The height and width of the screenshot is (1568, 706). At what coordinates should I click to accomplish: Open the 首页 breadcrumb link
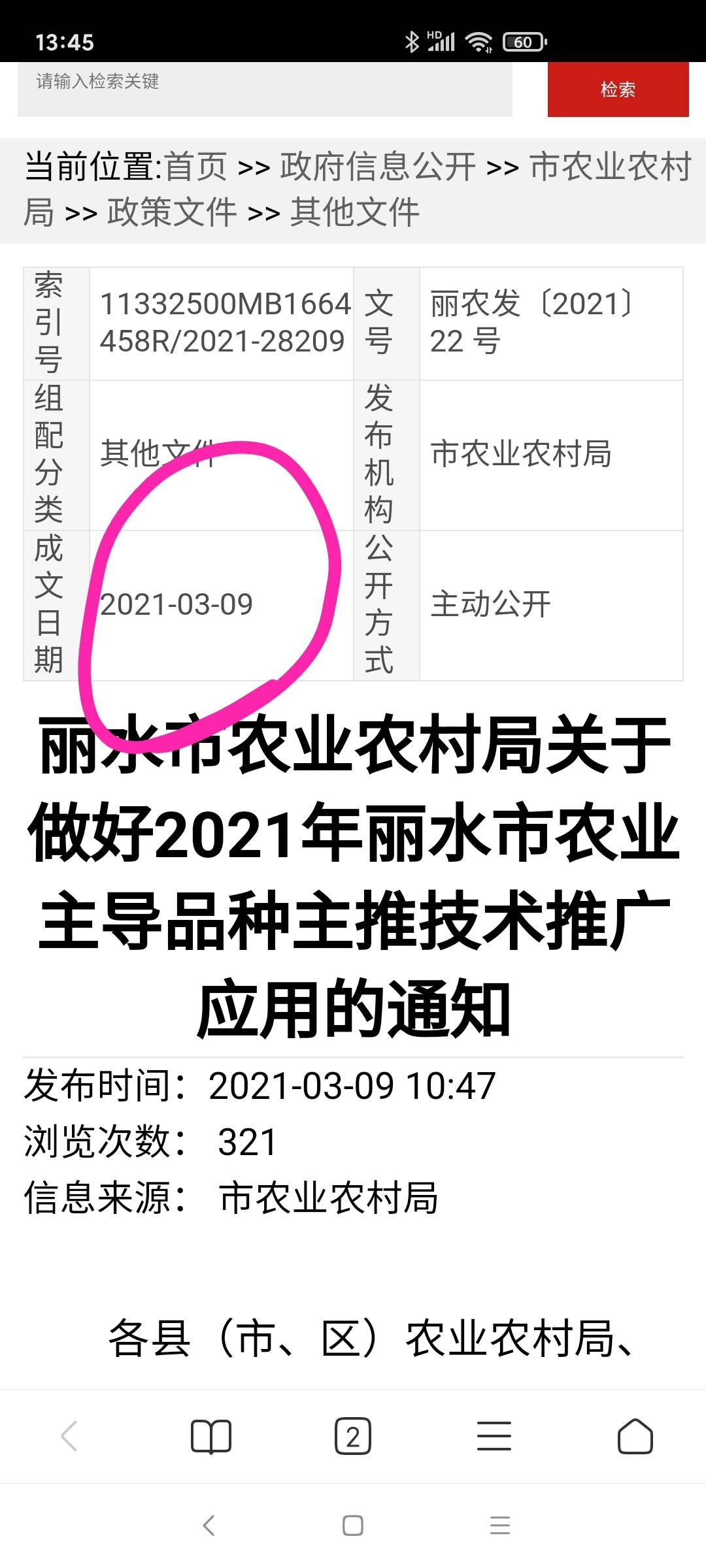tap(195, 166)
